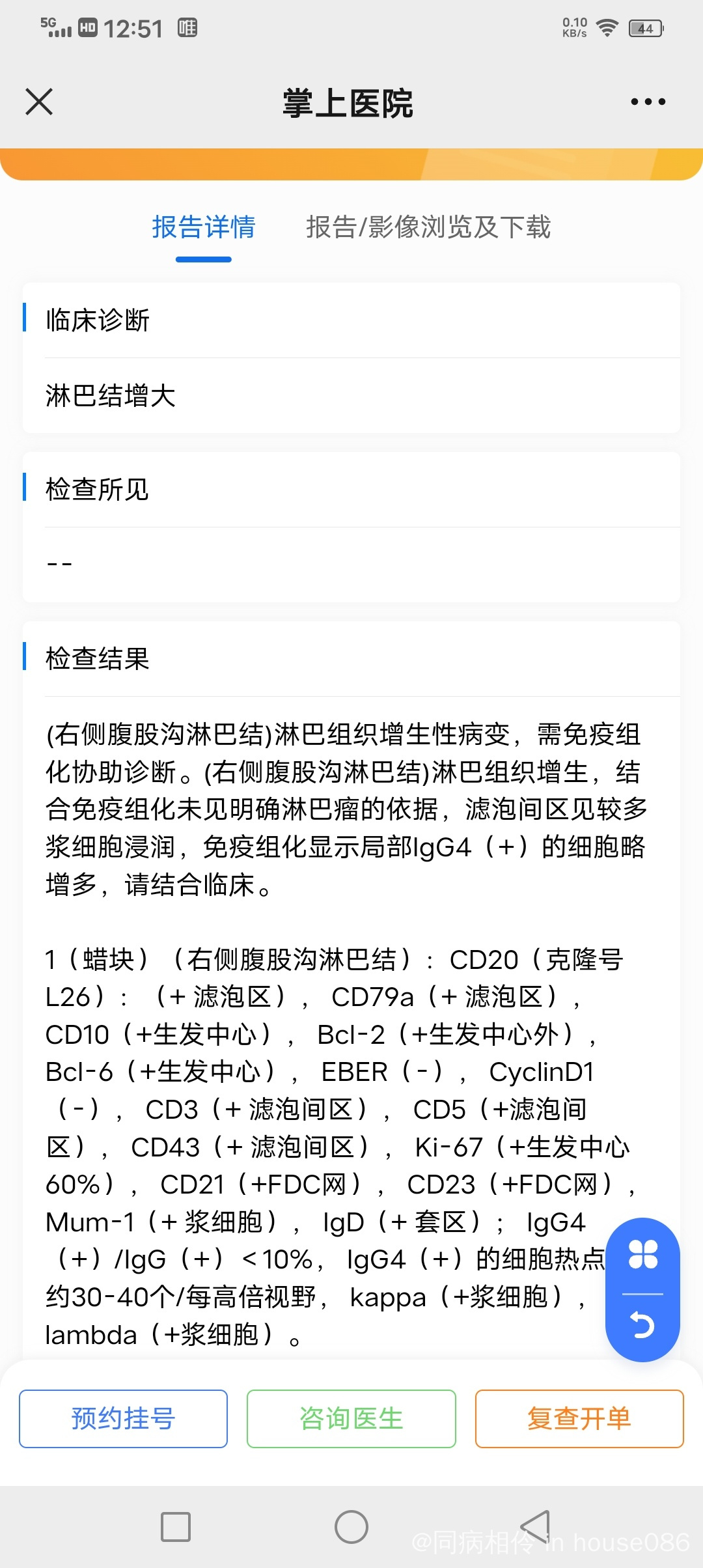Tap the 预约挂号 button
Screen dimensions: 703x1568
pos(123,1418)
